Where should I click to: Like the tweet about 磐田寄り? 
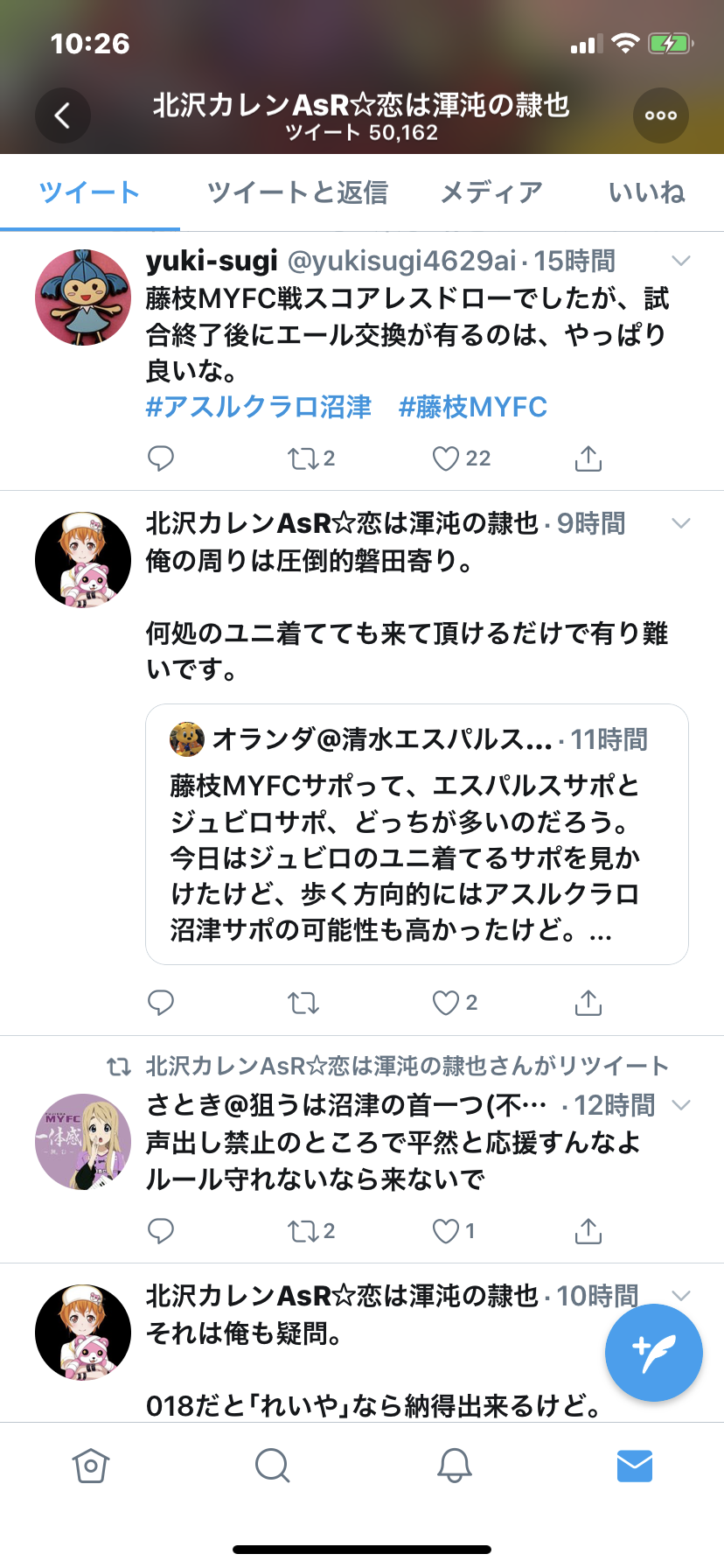pyautogui.click(x=447, y=1003)
